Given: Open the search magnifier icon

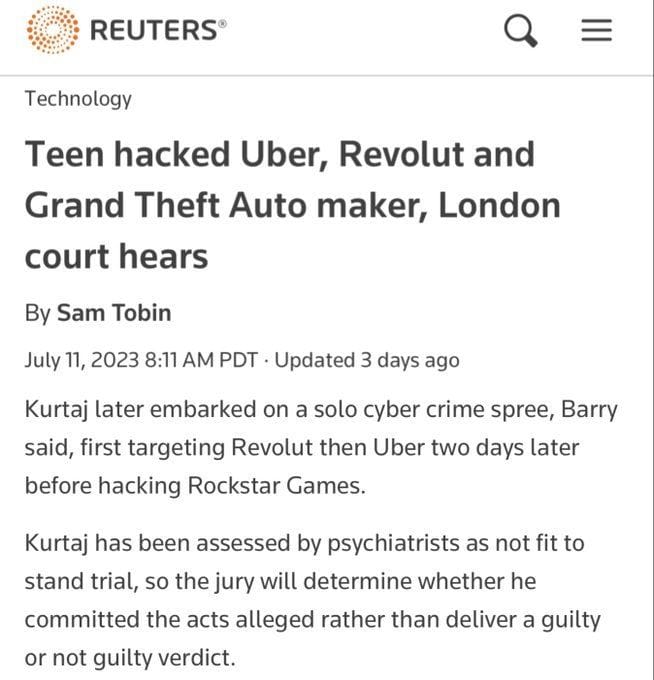Looking at the screenshot, I should tap(519, 32).
